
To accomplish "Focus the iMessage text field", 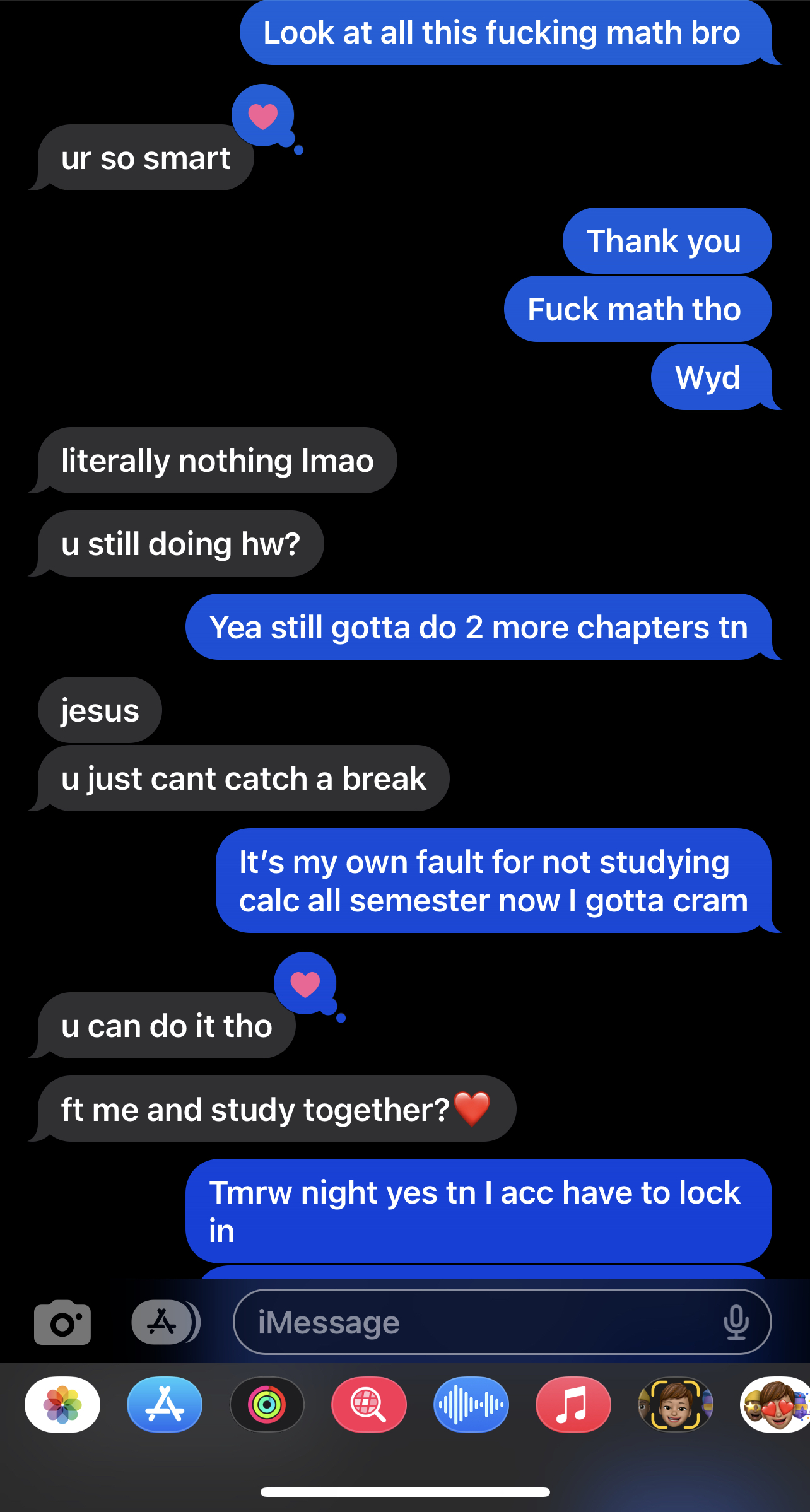I will [479, 1322].
